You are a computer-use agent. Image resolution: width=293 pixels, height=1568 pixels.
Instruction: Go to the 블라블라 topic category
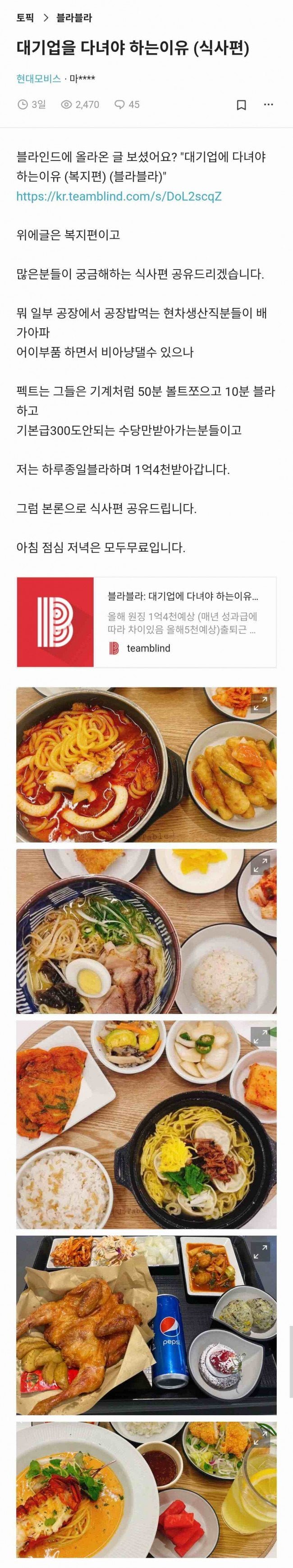click(x=74, y=18)
